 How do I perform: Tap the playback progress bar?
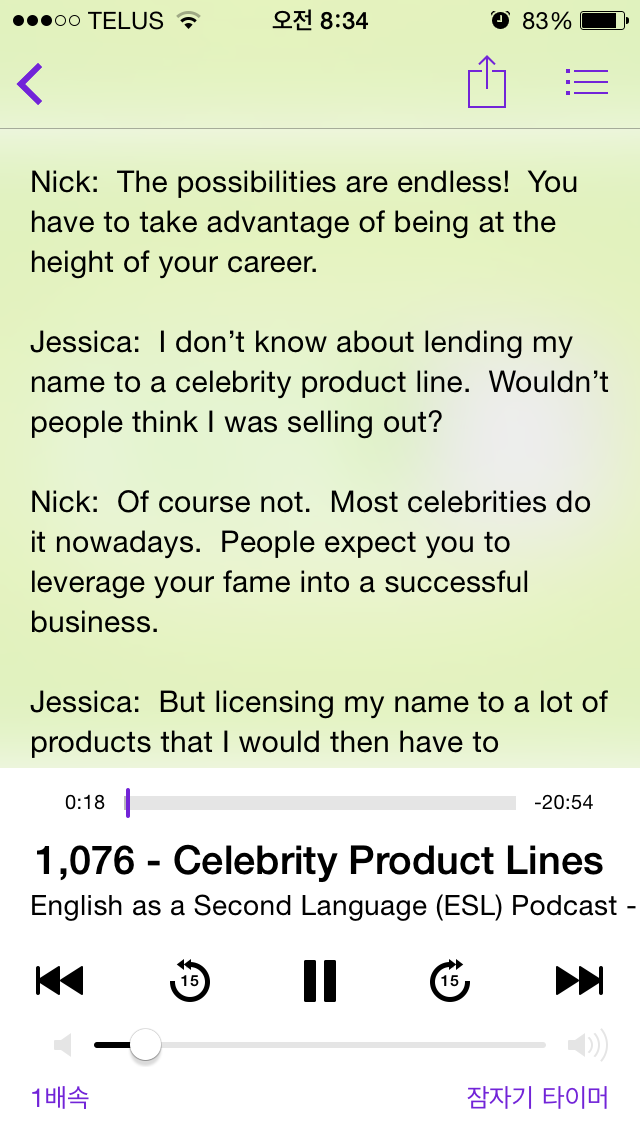click(x=320, y=803)
